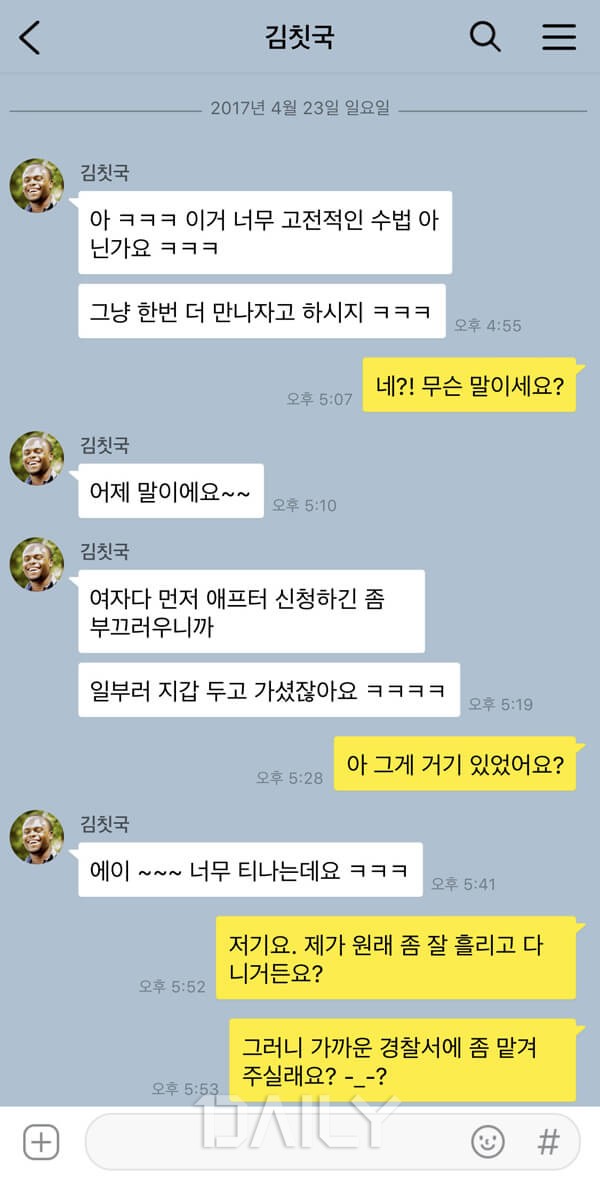View 김칫국's profile photo at the top of the chat

tap(37, 185)
